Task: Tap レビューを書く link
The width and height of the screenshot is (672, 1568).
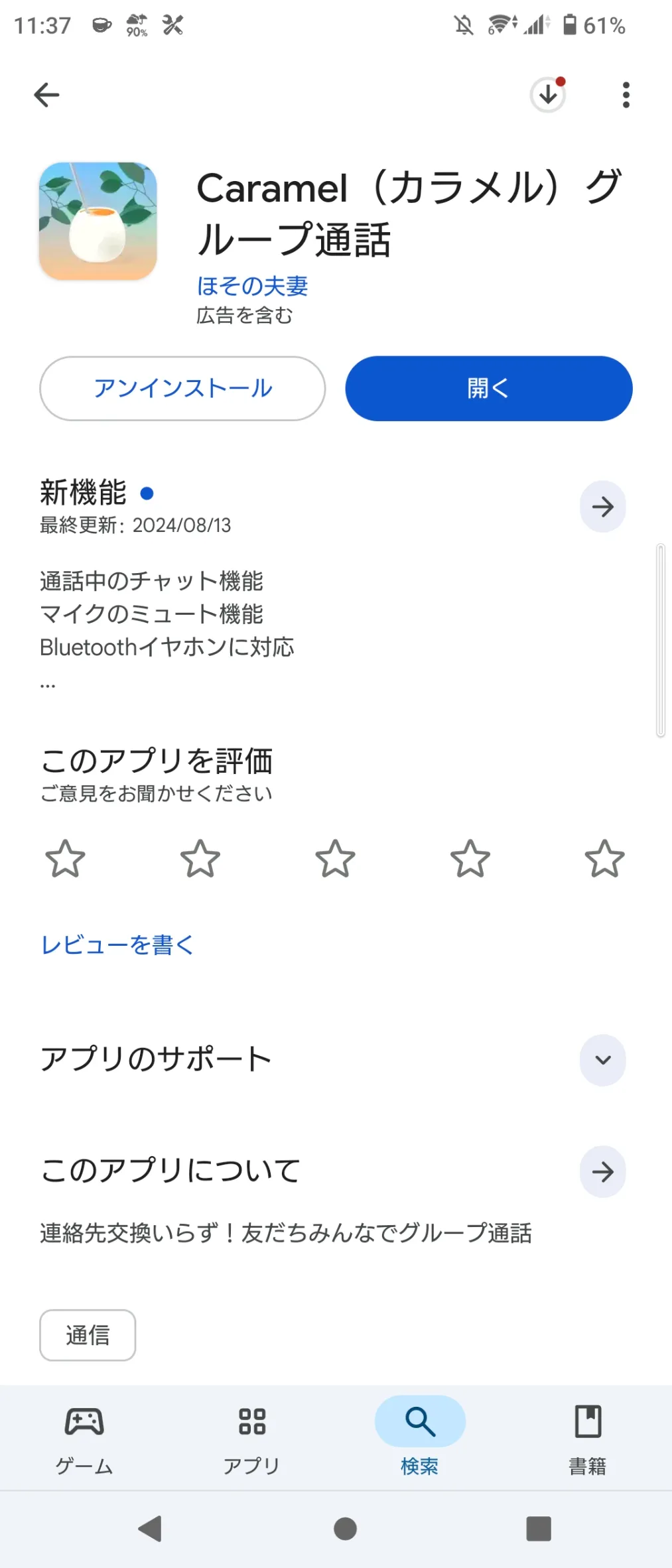Action: click(117, 945)
